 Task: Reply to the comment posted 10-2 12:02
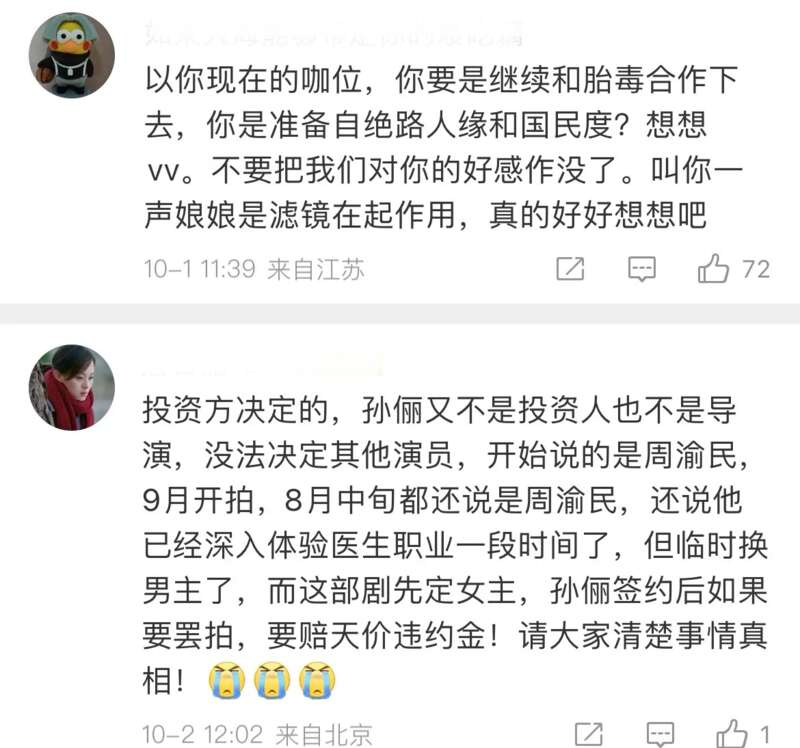pos(660,734)
